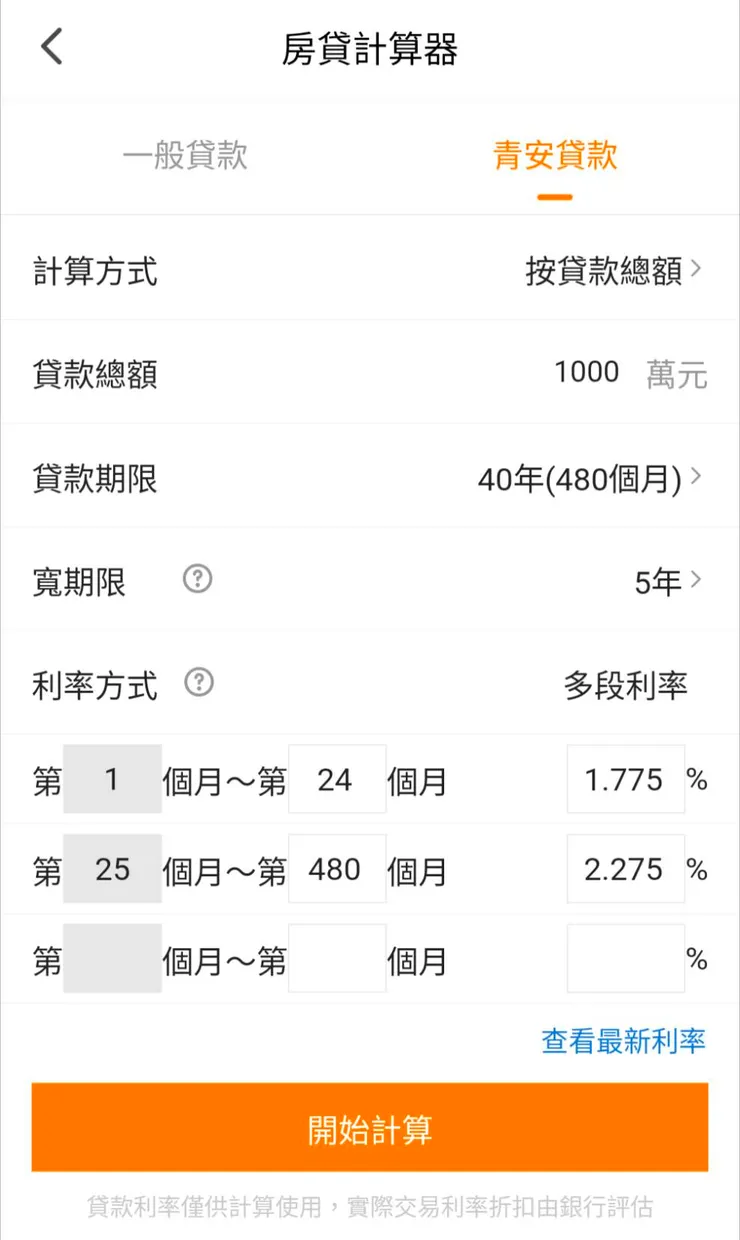Select the first rate field showing 1.775

(625, 780)
